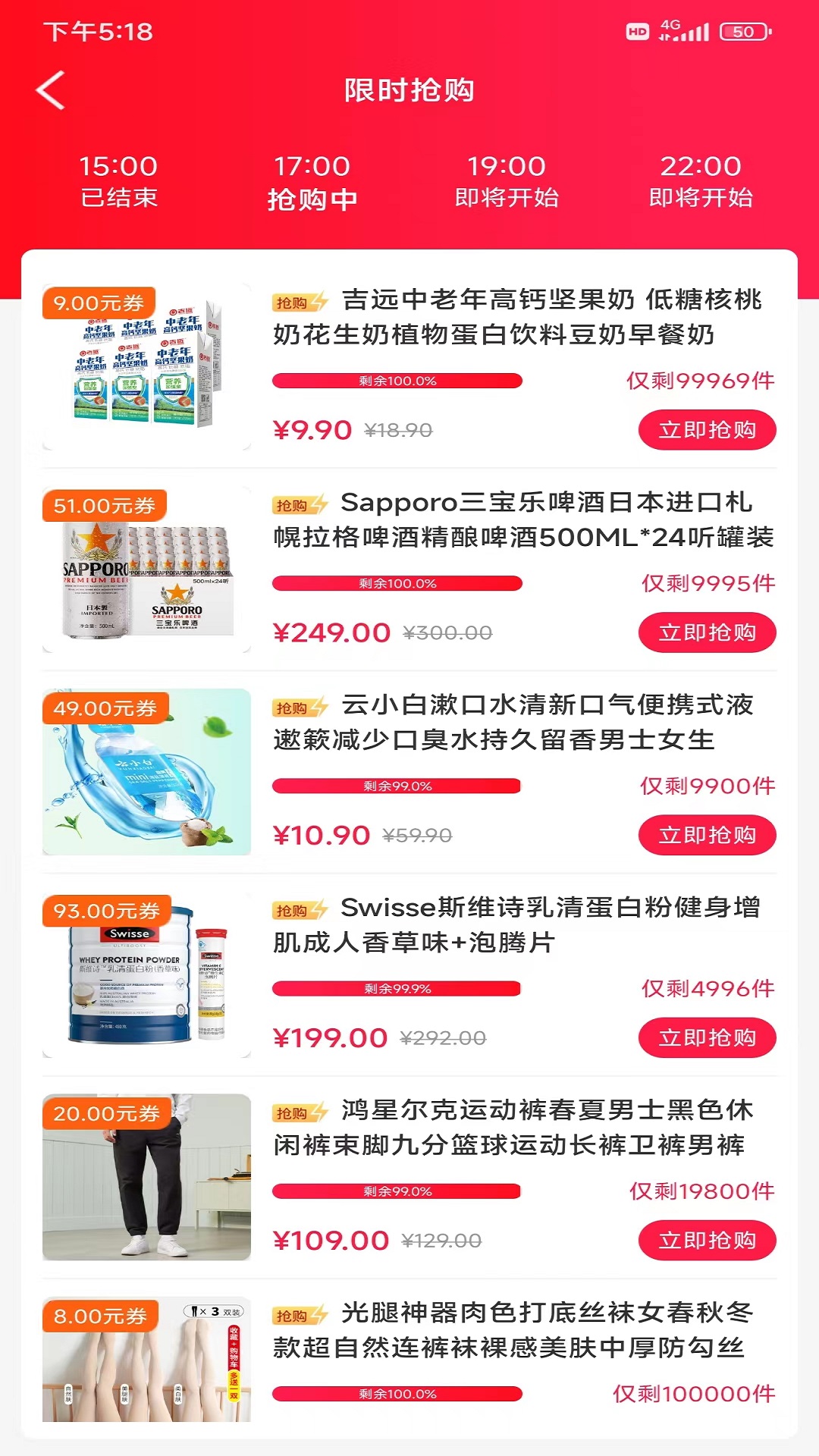Tap 立即抢购 for 吉远中老年高钙坚果奶
The height and width of the screenshot is (1456, 819).
pos(708,430)
